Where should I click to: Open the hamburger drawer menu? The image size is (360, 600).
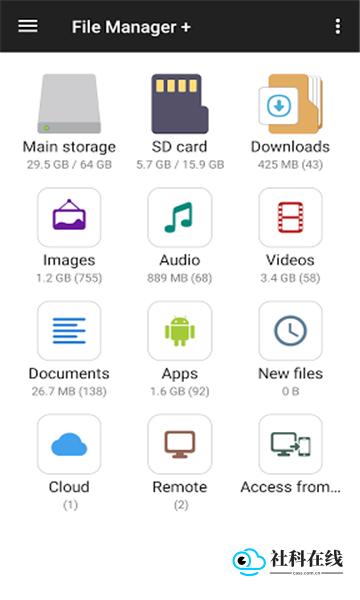[x=28, y=26]
